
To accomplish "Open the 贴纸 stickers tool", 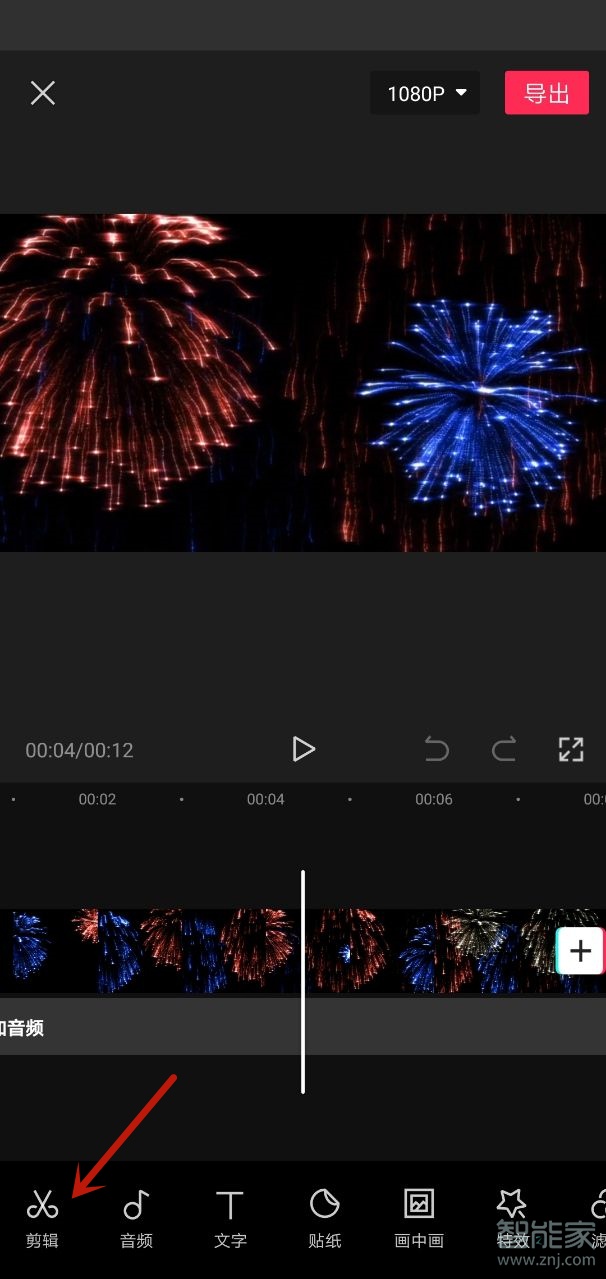I will [x=324, y=1217].
